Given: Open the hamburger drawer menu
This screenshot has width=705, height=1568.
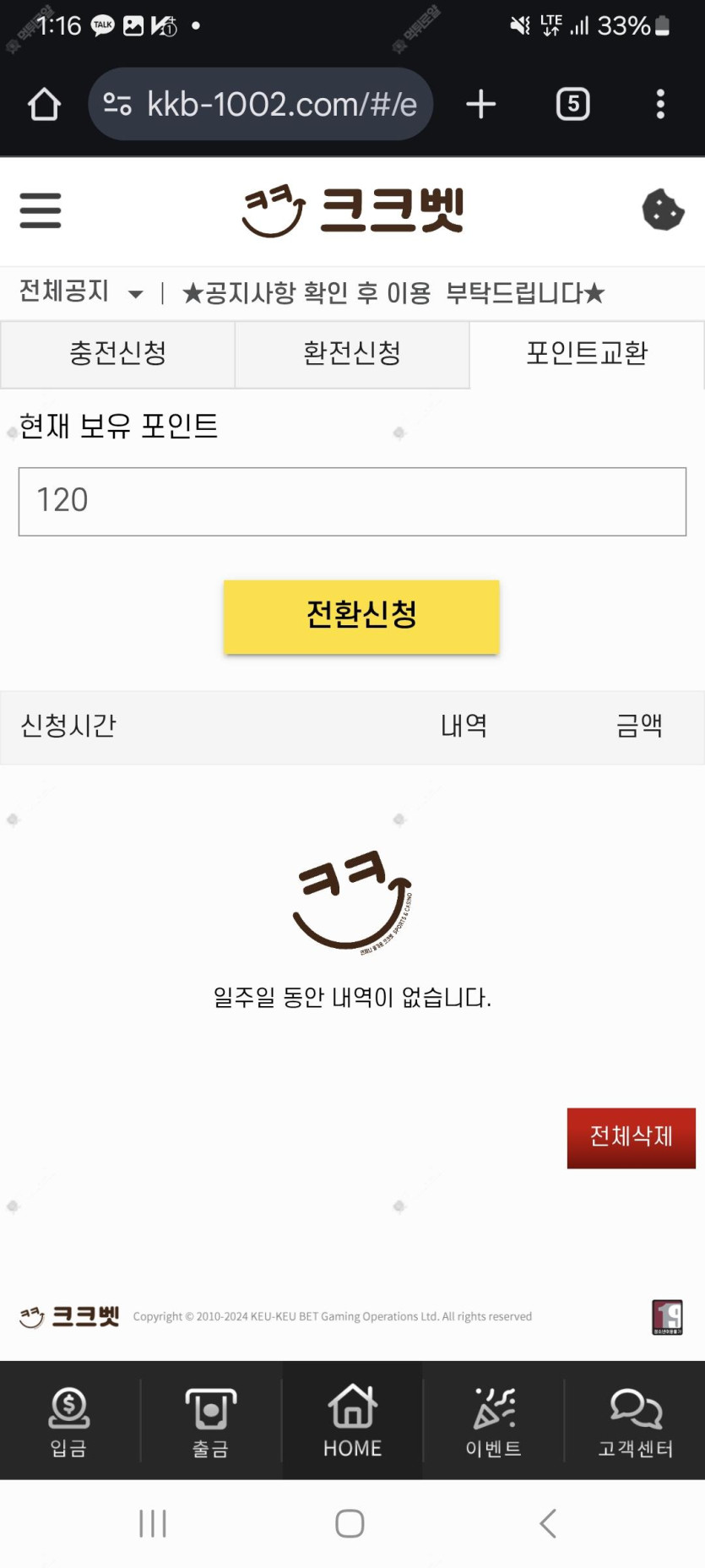Looking at the screenshot, I should 41,210.
